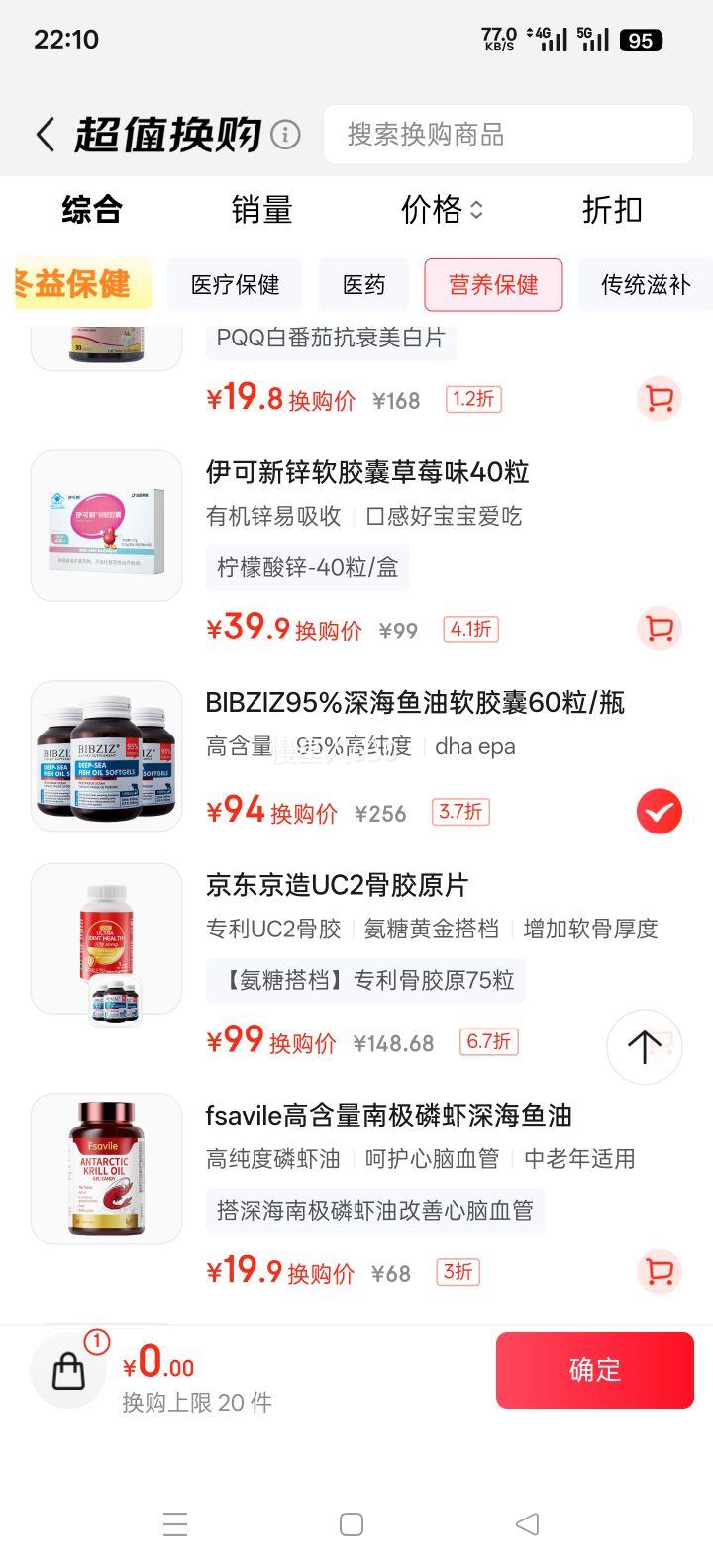Switch to the 折扣 tab

point(611,210)
